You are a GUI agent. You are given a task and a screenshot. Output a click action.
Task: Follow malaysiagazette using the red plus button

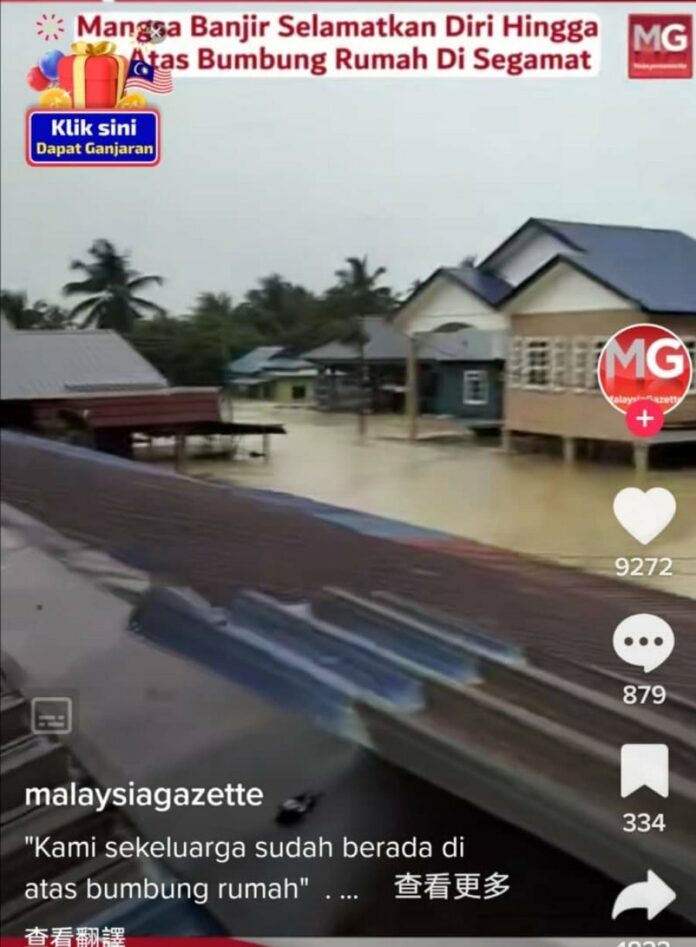(644, 419)
